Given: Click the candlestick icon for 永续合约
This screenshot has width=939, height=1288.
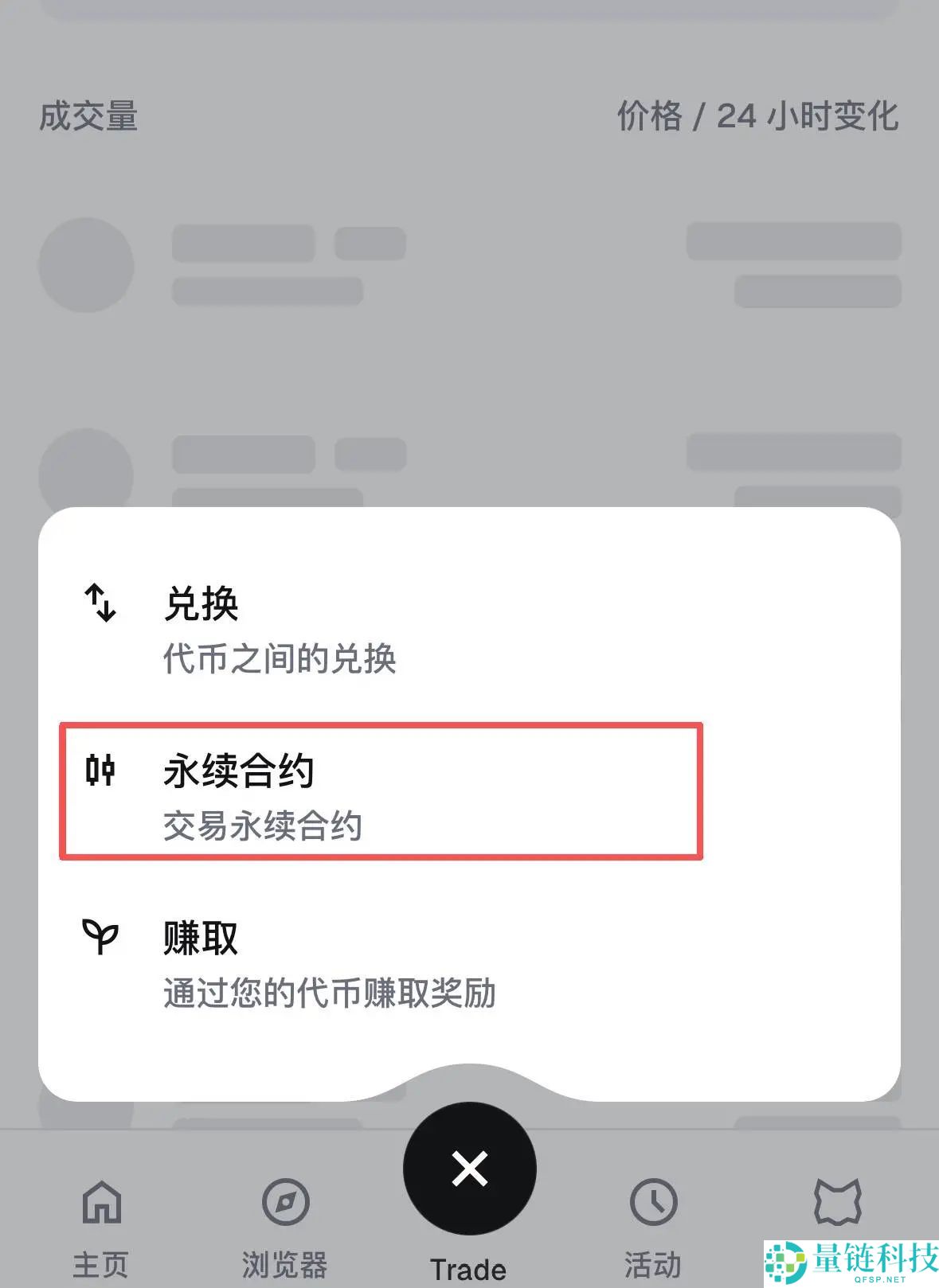Looking at the screenshot, I should [100, 771].
